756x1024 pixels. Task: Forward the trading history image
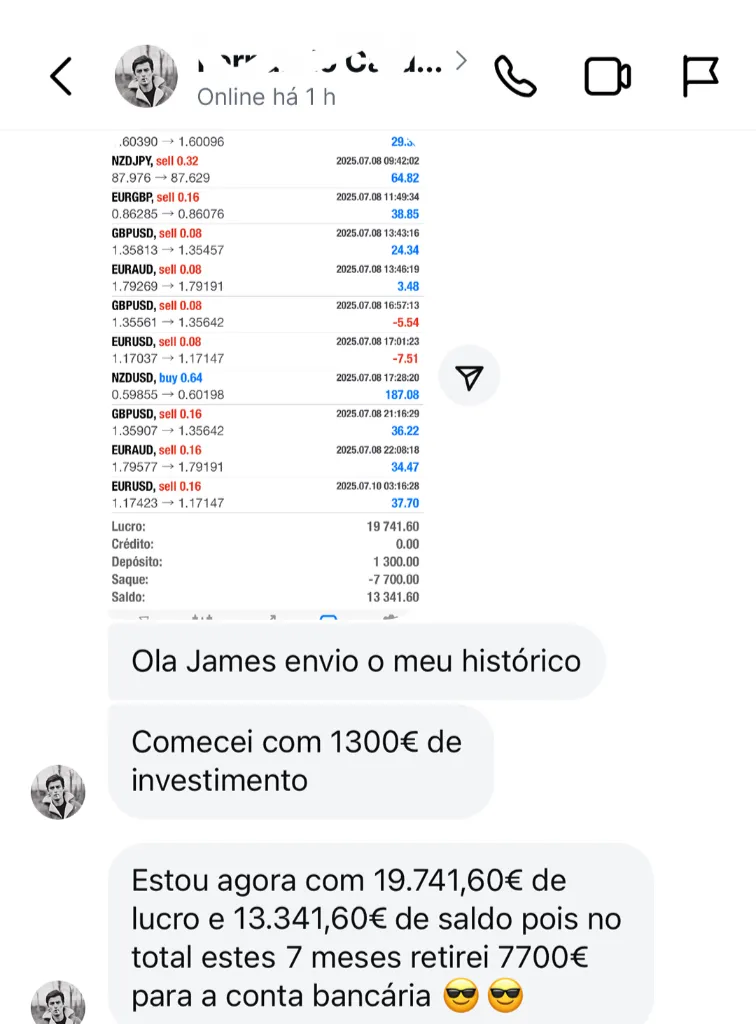pyautogui.click(x=469, y=377)
